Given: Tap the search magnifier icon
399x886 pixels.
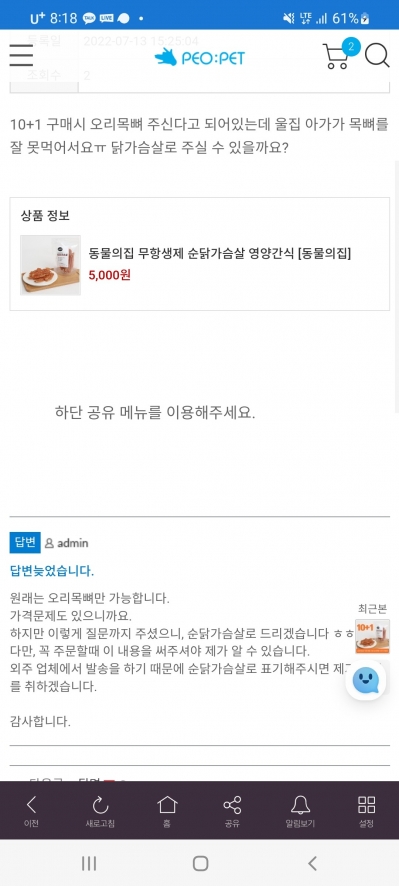Looking at the screenshot, I should pyautogui.click(x=377, y=55).
